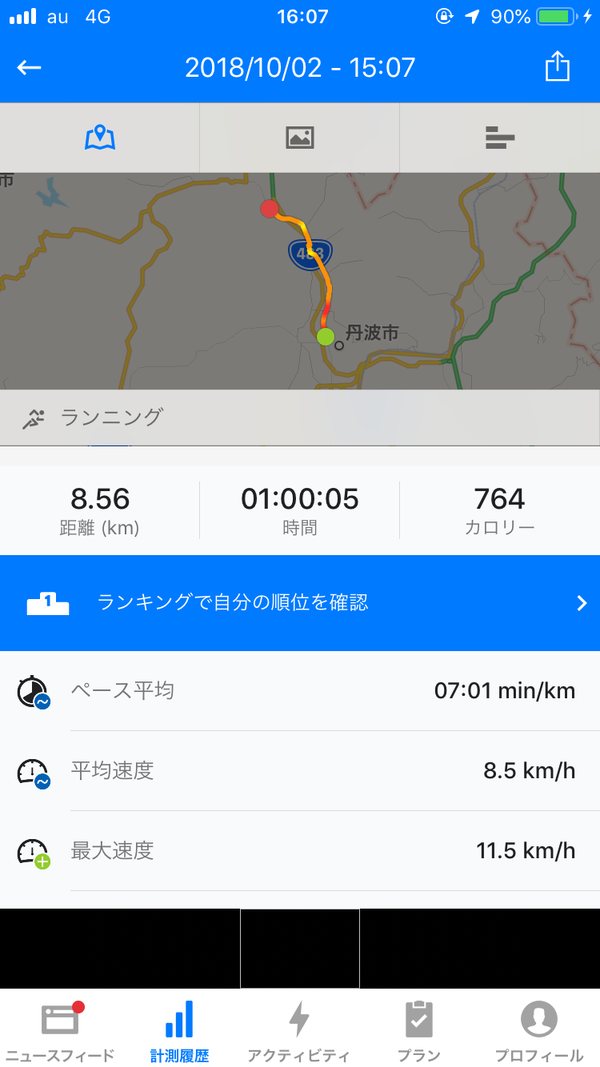This screenshot has width=600, height=1067.
Task: Switch to the map view tab
Action: tap(100, 137)
